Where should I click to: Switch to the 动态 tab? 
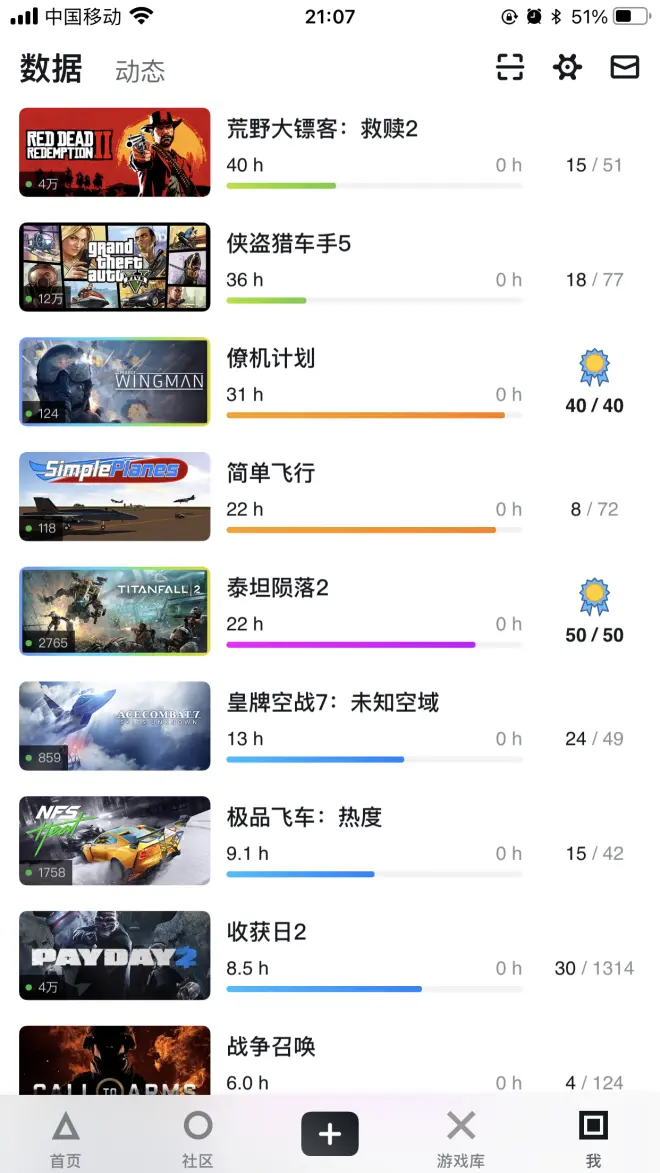[140, 71]
